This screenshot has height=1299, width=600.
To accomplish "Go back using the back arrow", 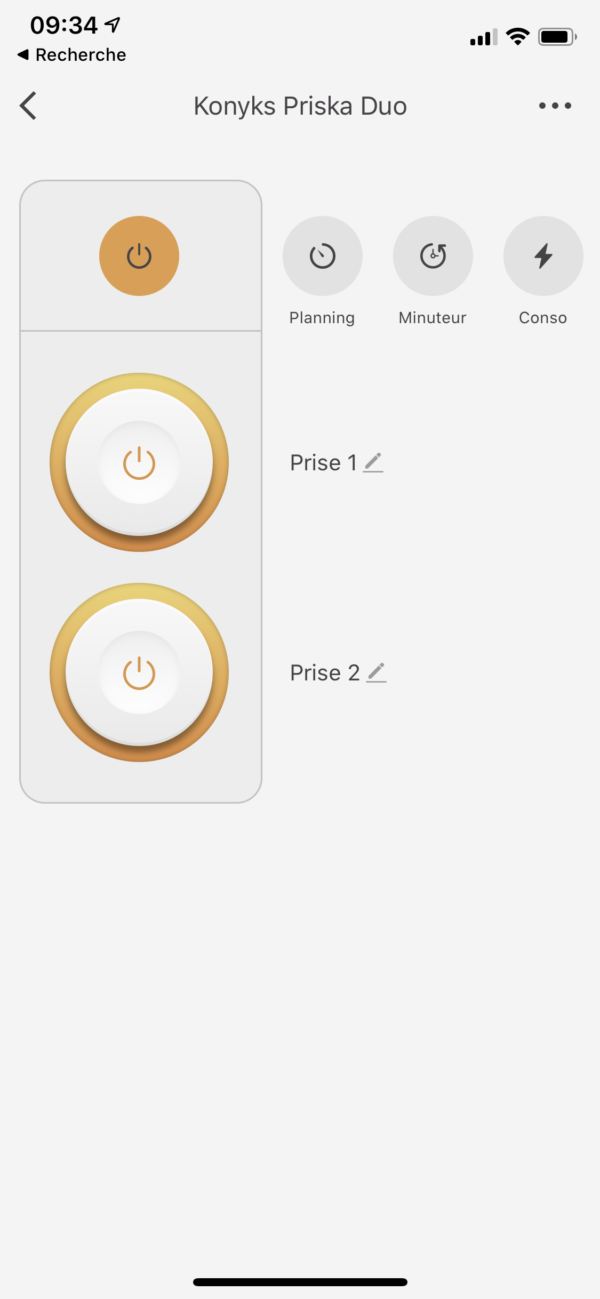I will (x=29, y=106).
